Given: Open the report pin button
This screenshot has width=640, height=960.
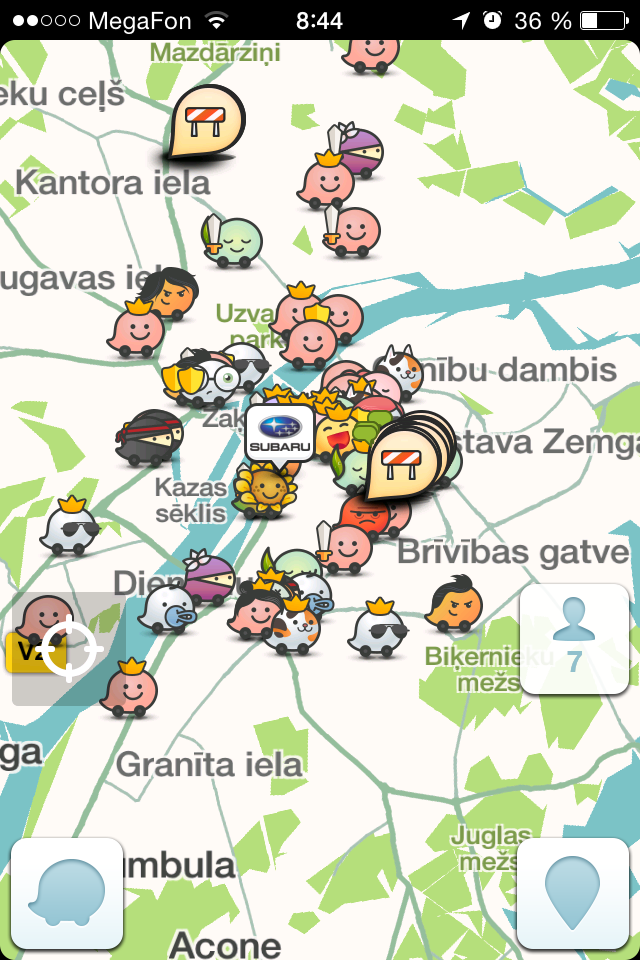Looking at the screenshot, I should click(574, 893).
